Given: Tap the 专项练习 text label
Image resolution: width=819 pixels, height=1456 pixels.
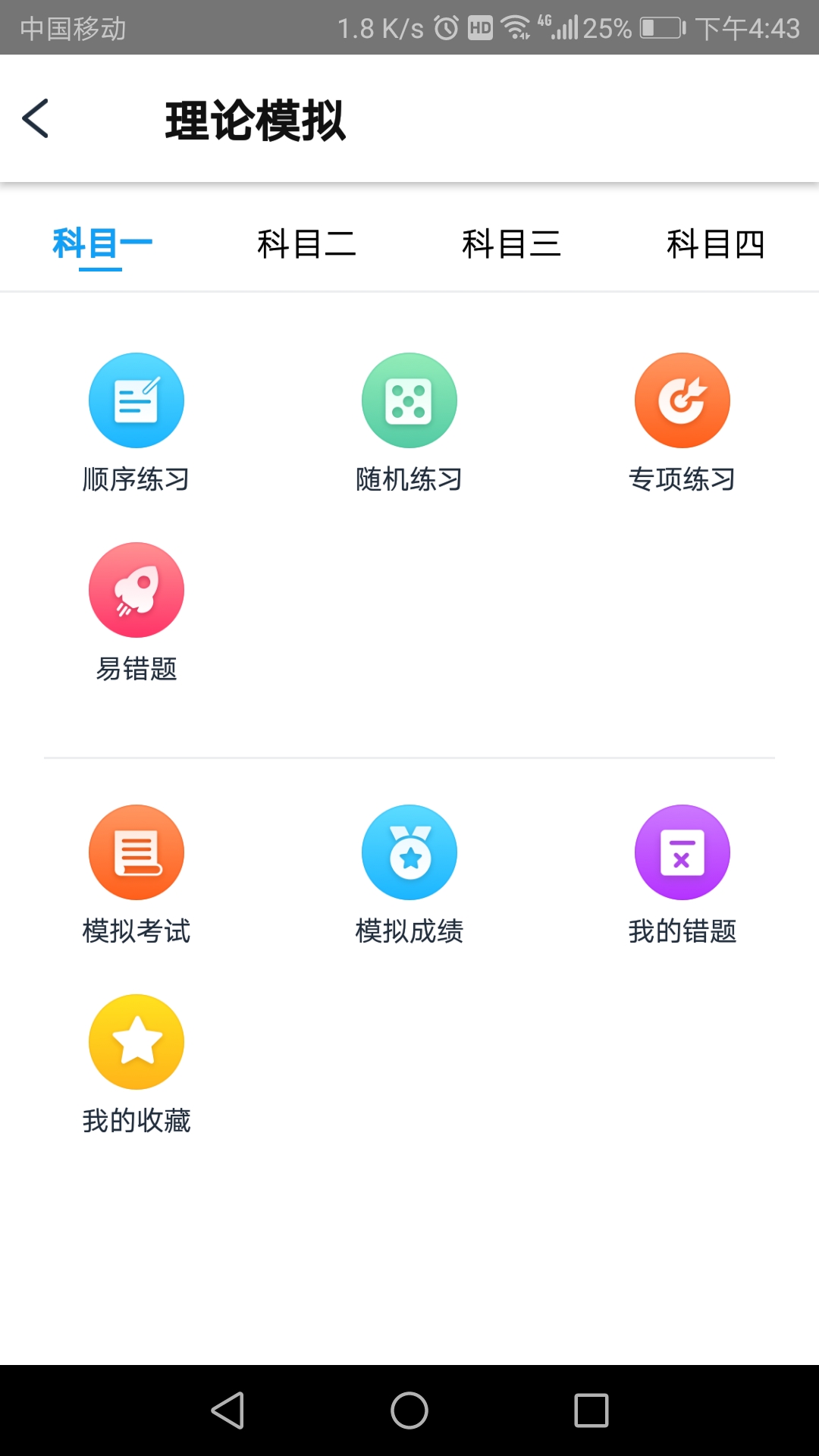Looking at the screenshot, I should pyautogui.click(x=682, y=479).
